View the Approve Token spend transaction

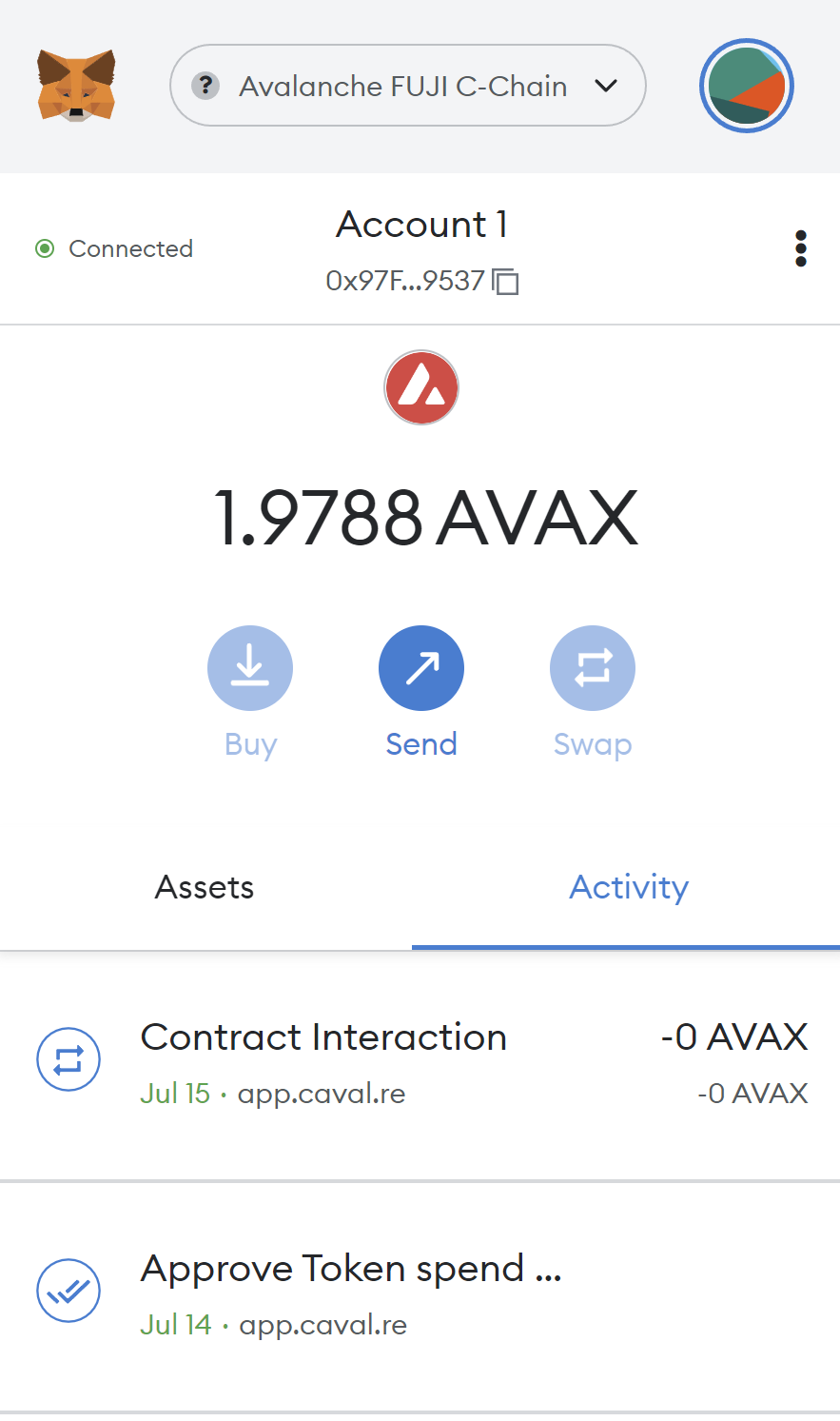coord(420,1296)
